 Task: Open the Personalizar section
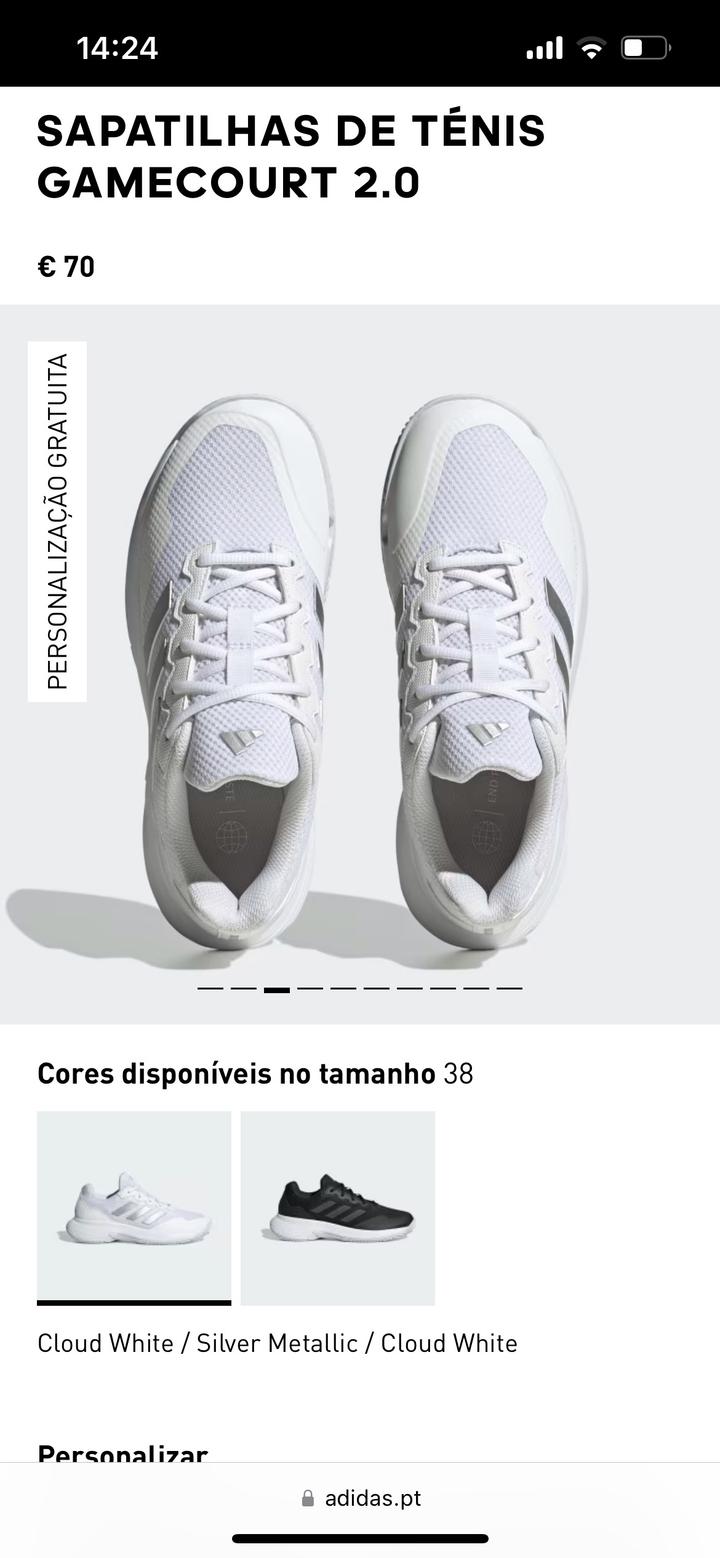pos(121,1452)
